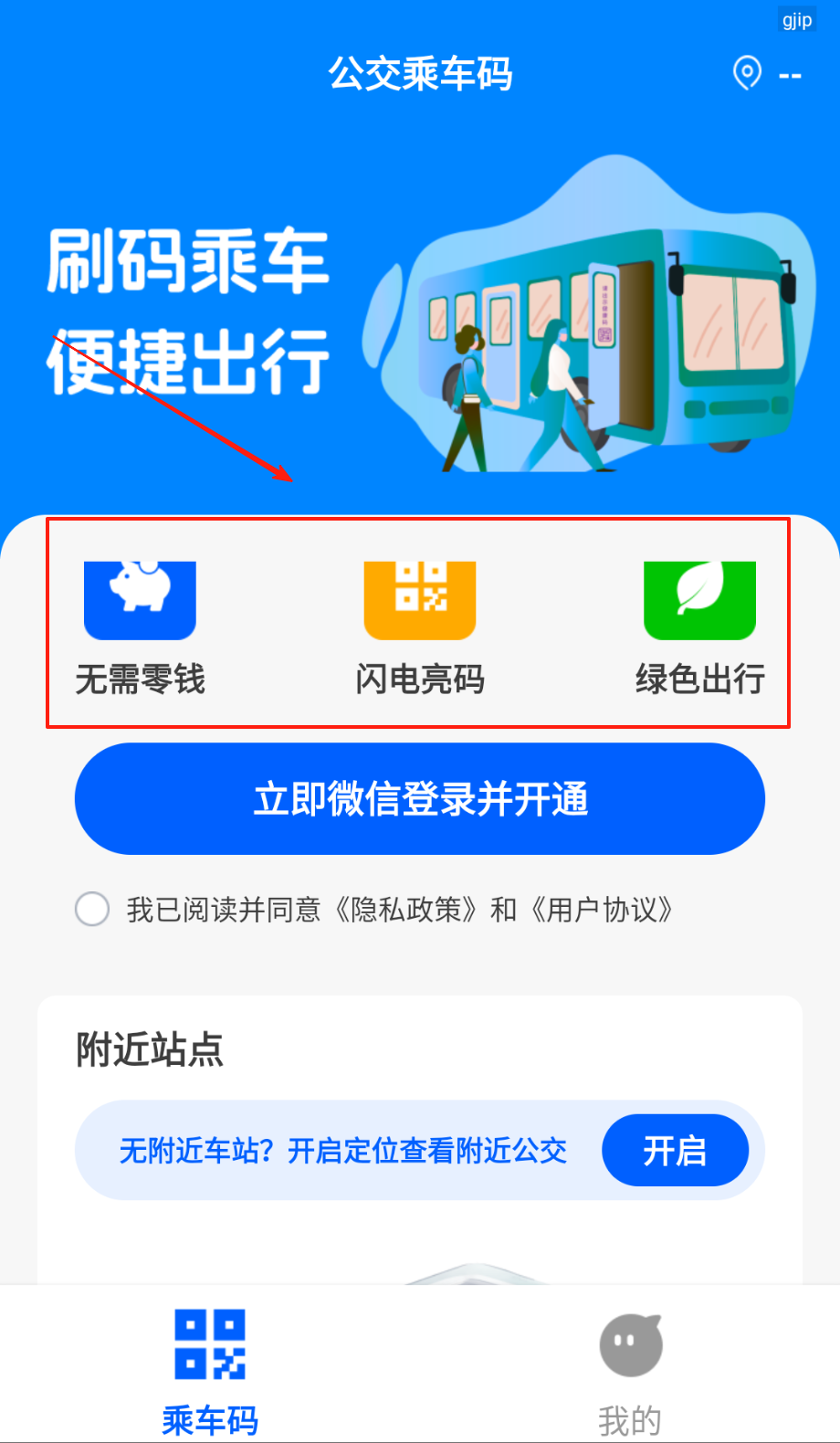Tap 立即微信登录并开通 button

[420, 799]
